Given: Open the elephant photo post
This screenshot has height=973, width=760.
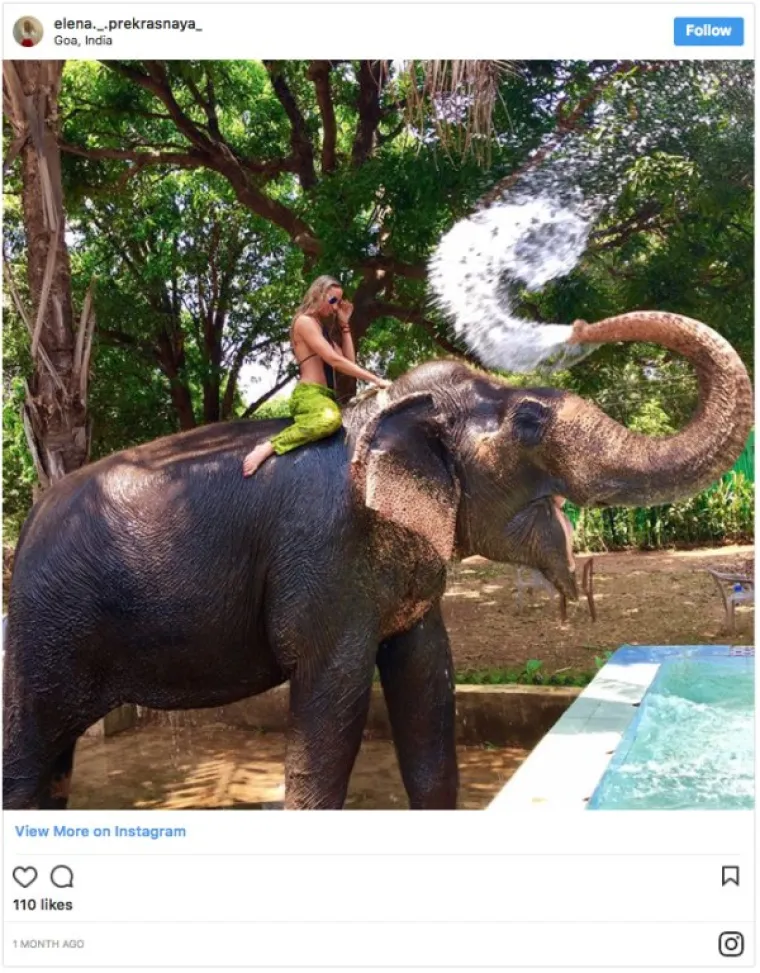Looking at the screenshot, I should click(378, 435).
